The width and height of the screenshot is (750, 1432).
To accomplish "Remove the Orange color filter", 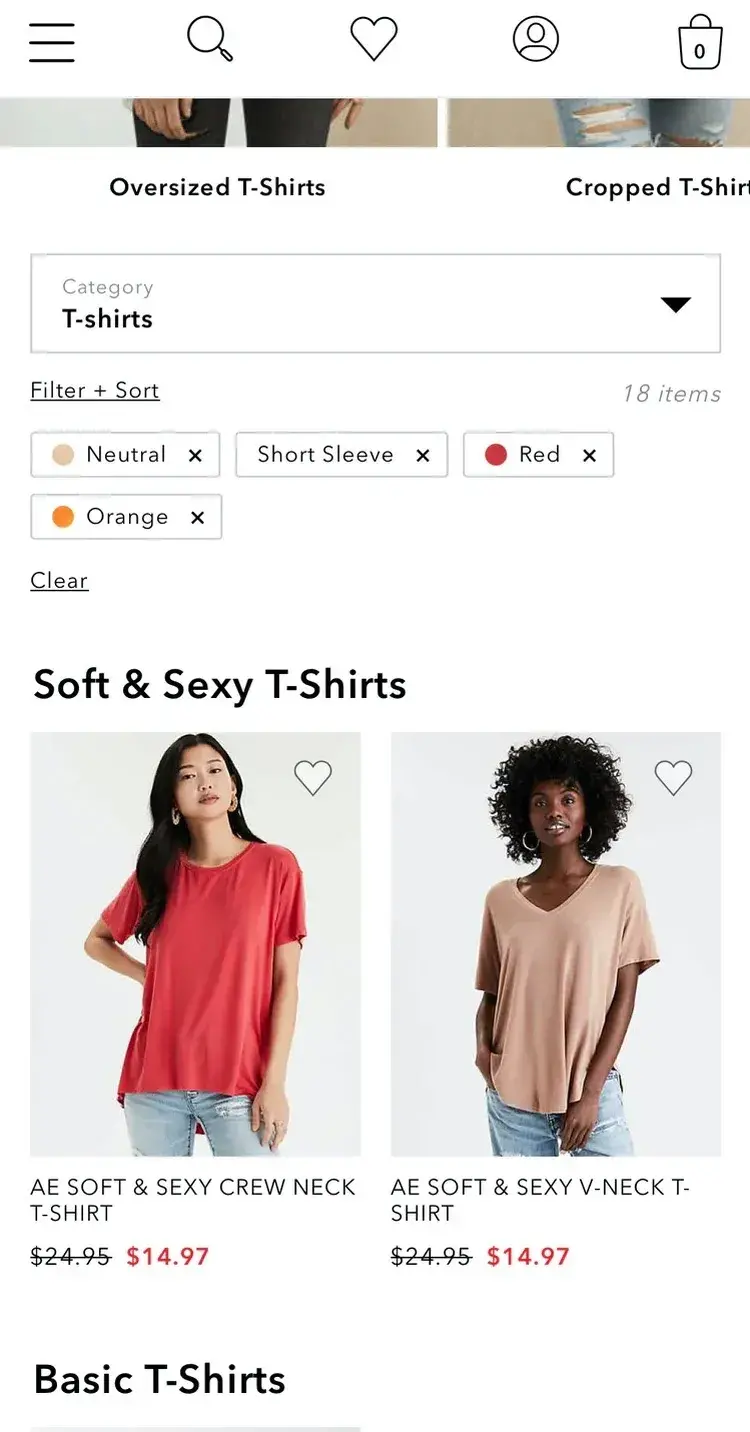I will [197, 517].
